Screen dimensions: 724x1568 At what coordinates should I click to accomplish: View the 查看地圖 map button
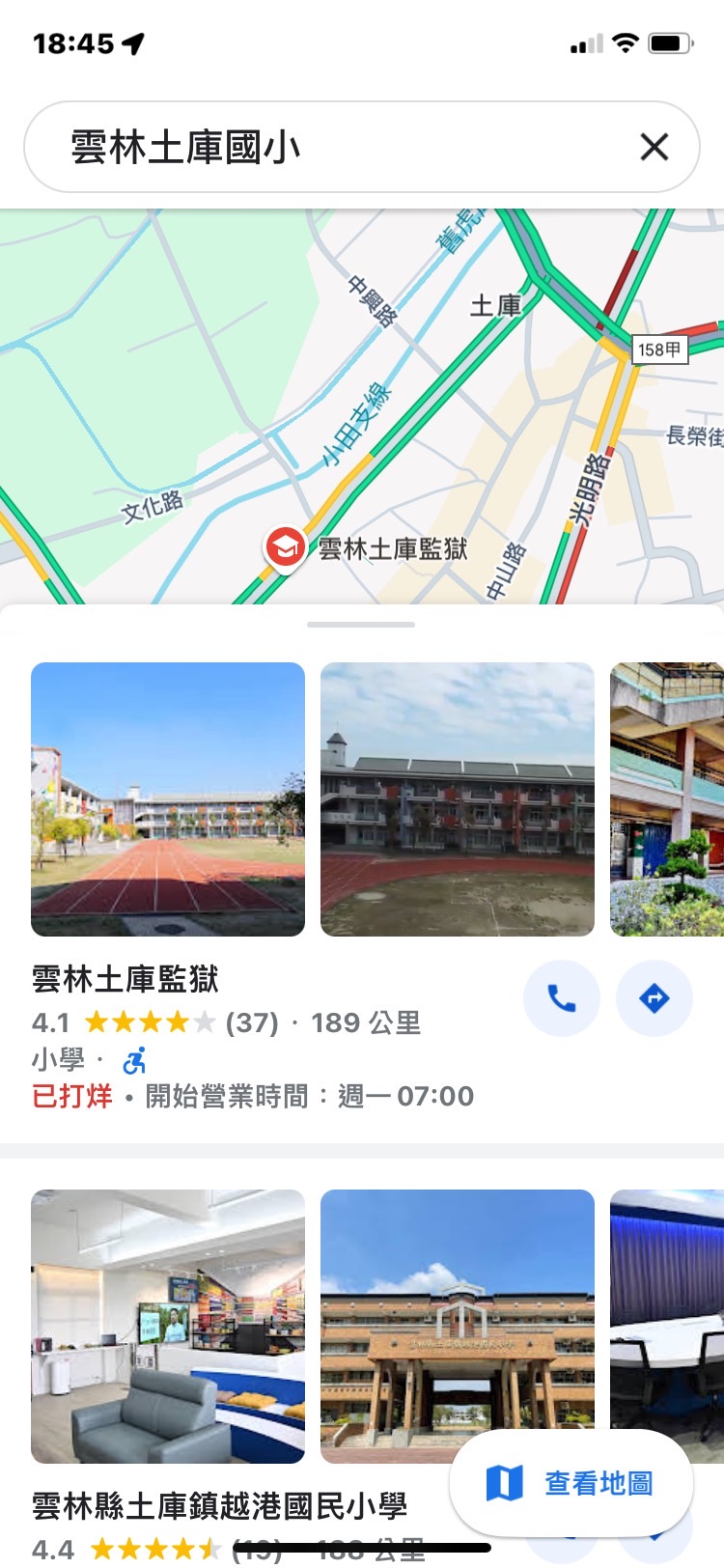[571, 1483]
